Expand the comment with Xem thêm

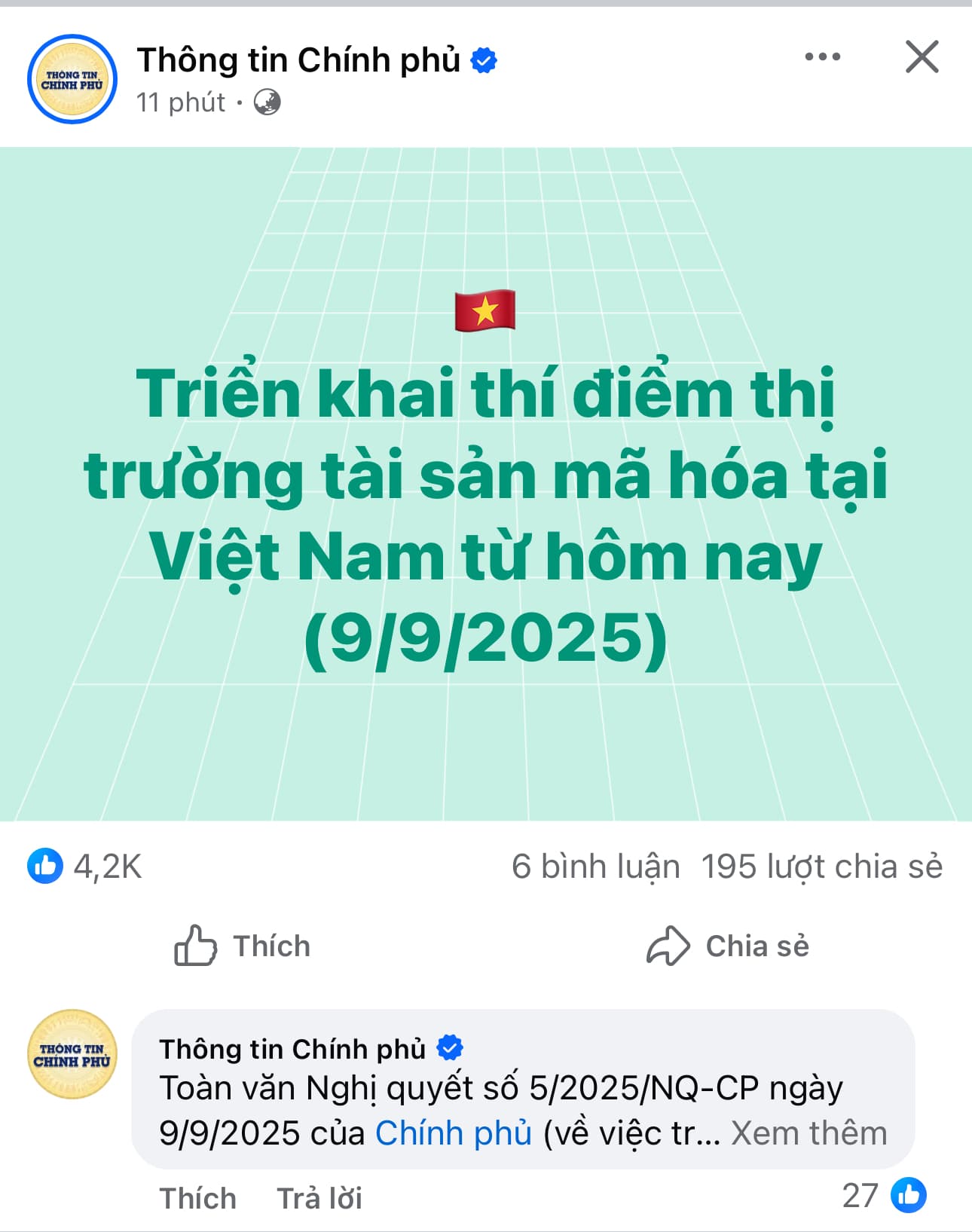click(809, 1133)
